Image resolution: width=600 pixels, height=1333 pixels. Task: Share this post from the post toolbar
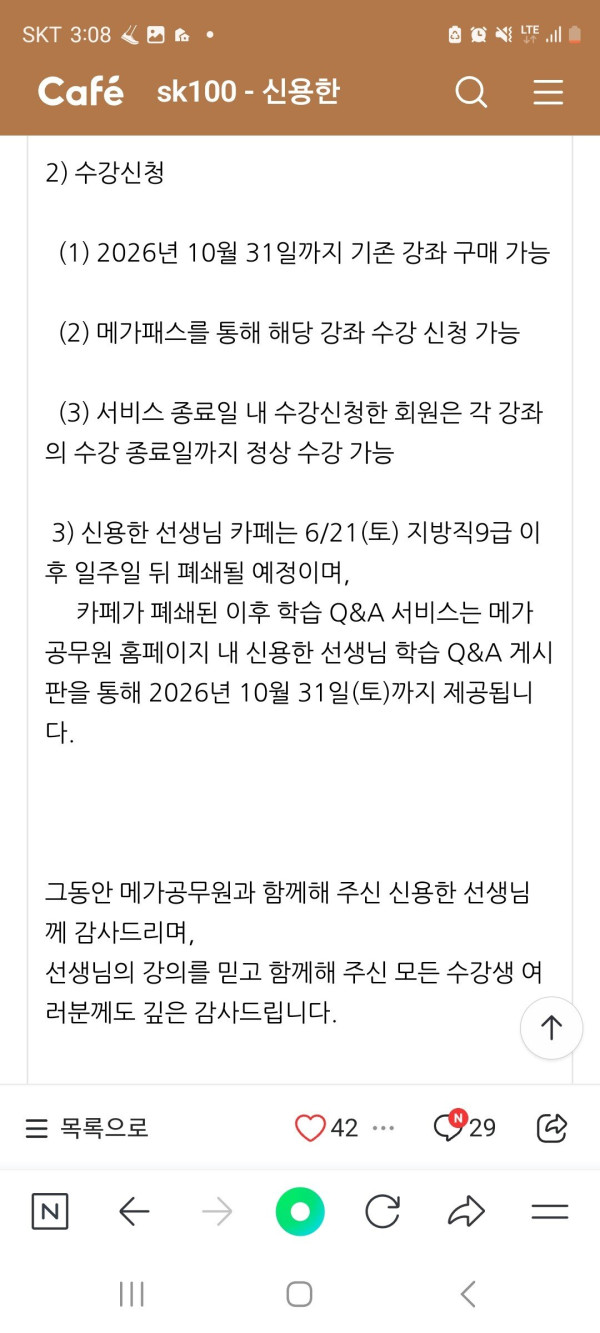point(552,1128)
